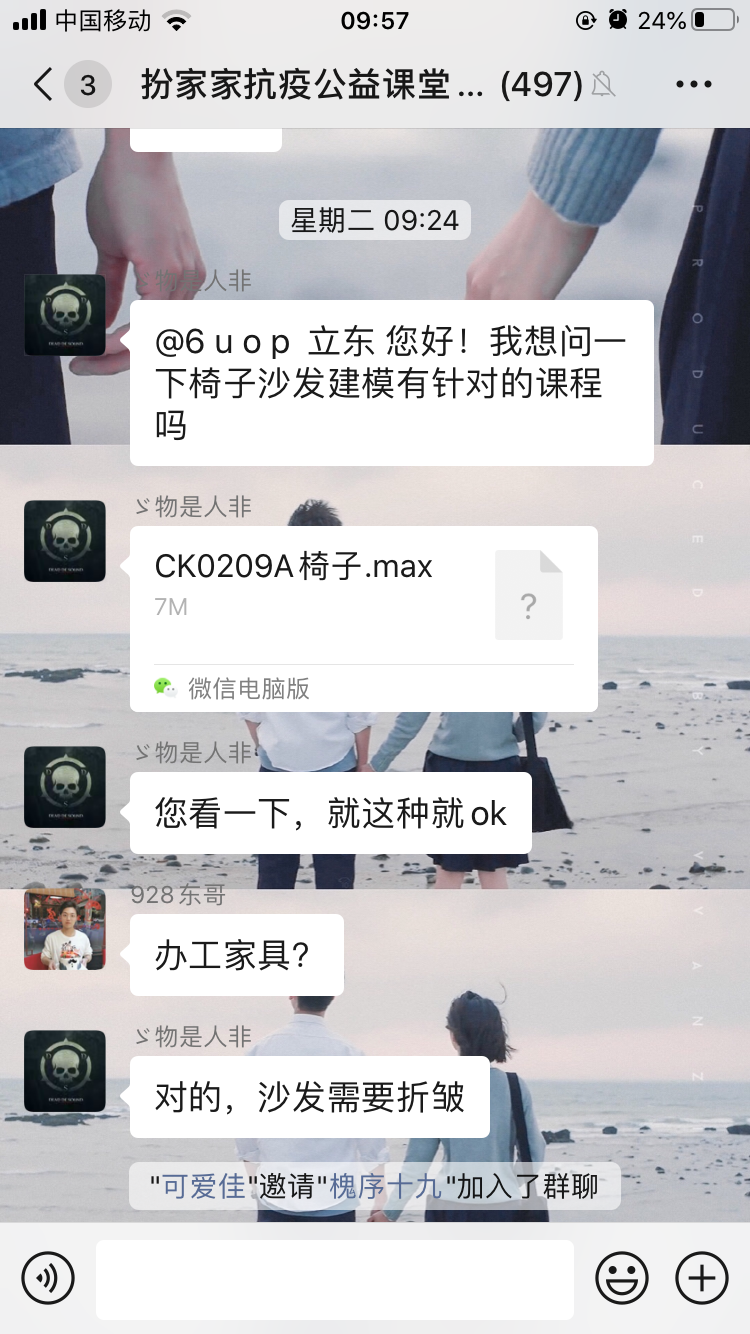Open the plus attachments menu
The width and height of the screenshot is (750, 1334).
coord(702,1278)
